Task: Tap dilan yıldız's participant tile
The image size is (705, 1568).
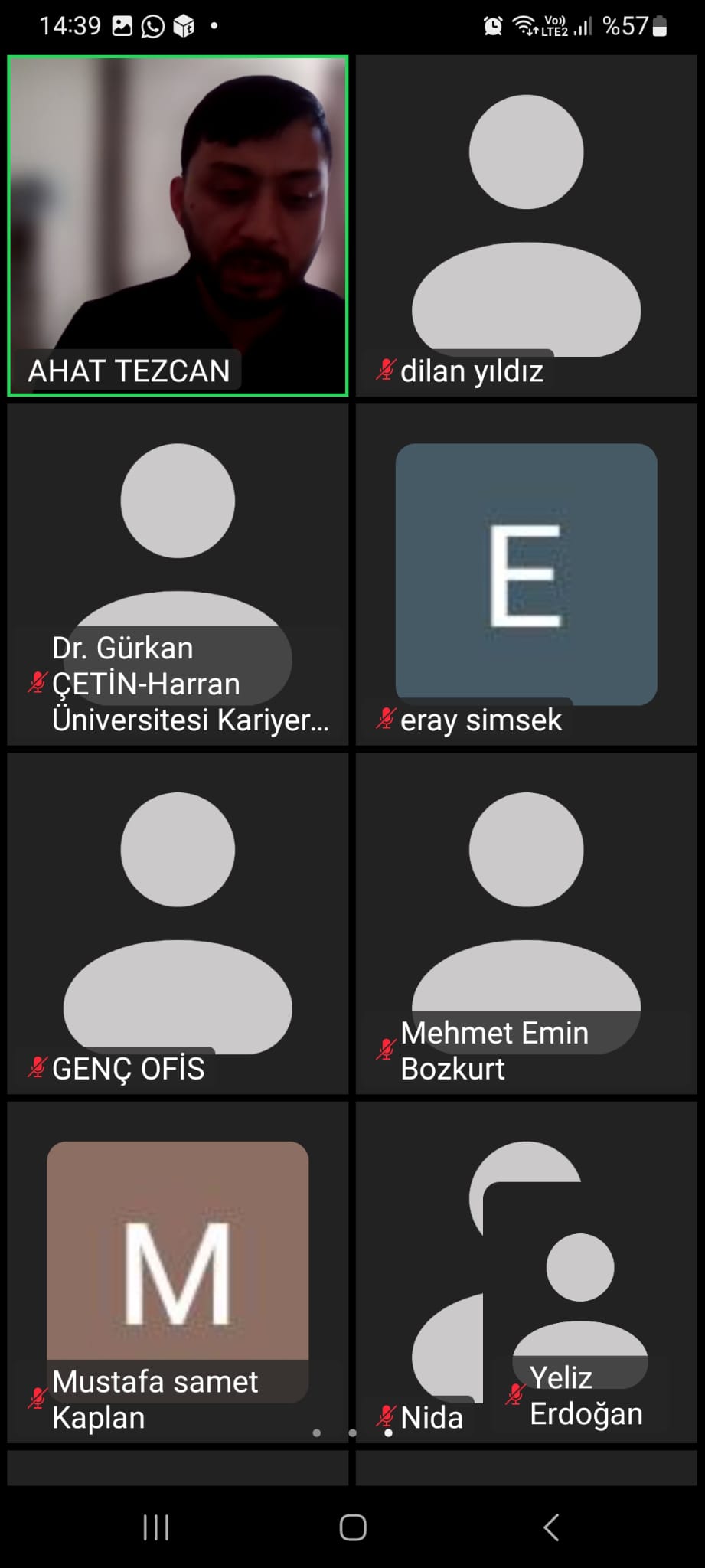Action: tap(526, 226)
